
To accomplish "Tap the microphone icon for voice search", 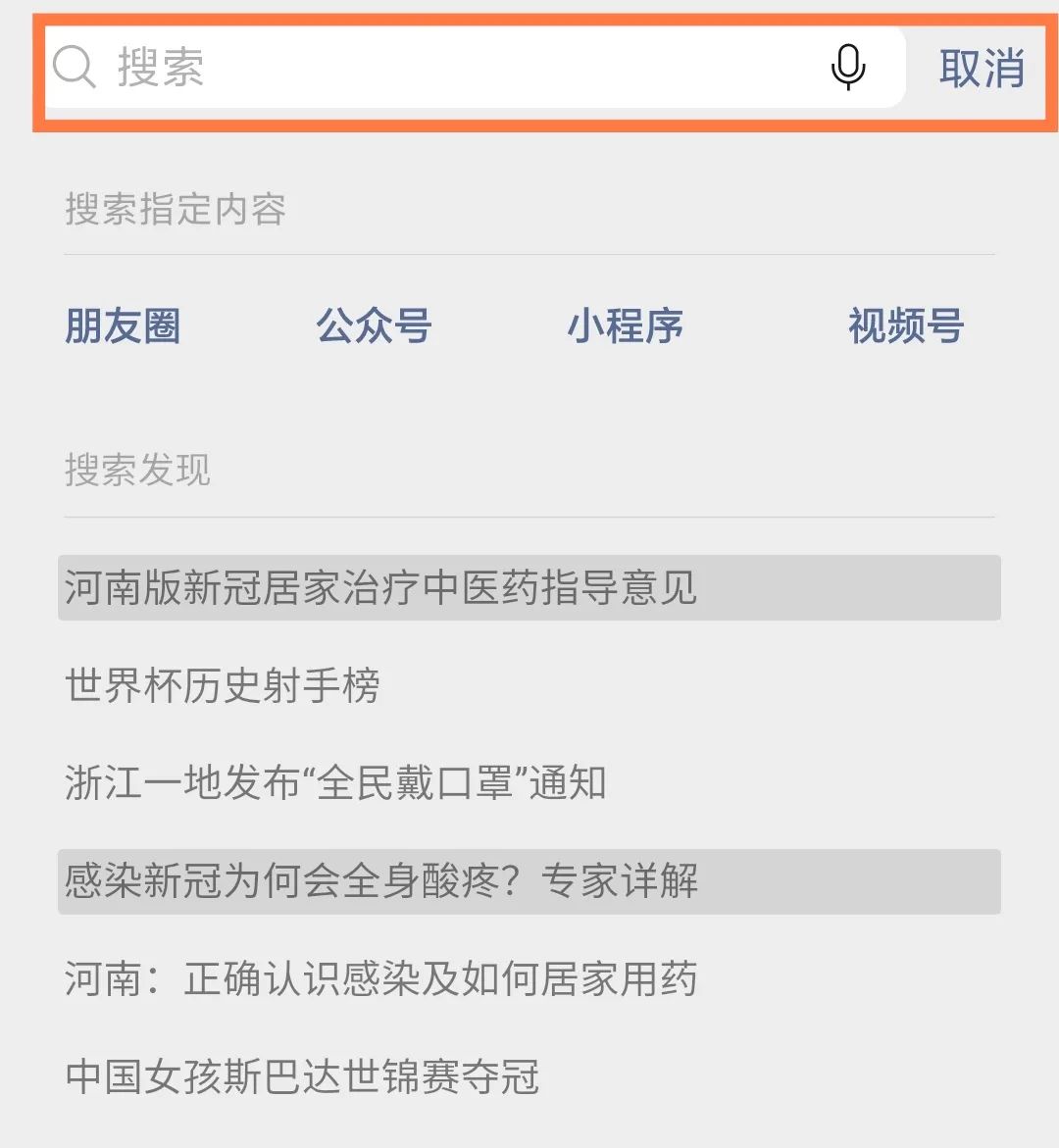I will (x=848, y=69).
